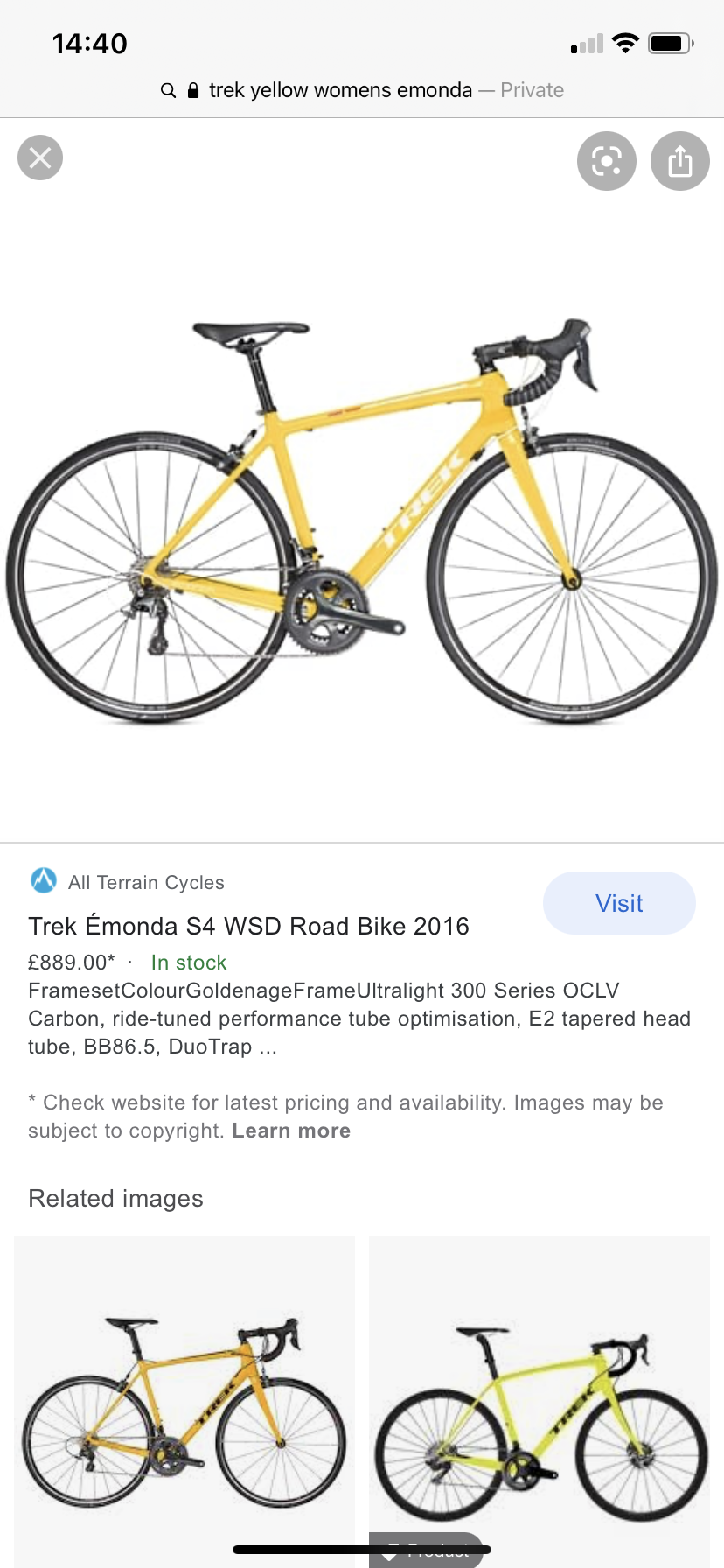
Task: Search this image with Google Lens
Action: tap(606, 161)
